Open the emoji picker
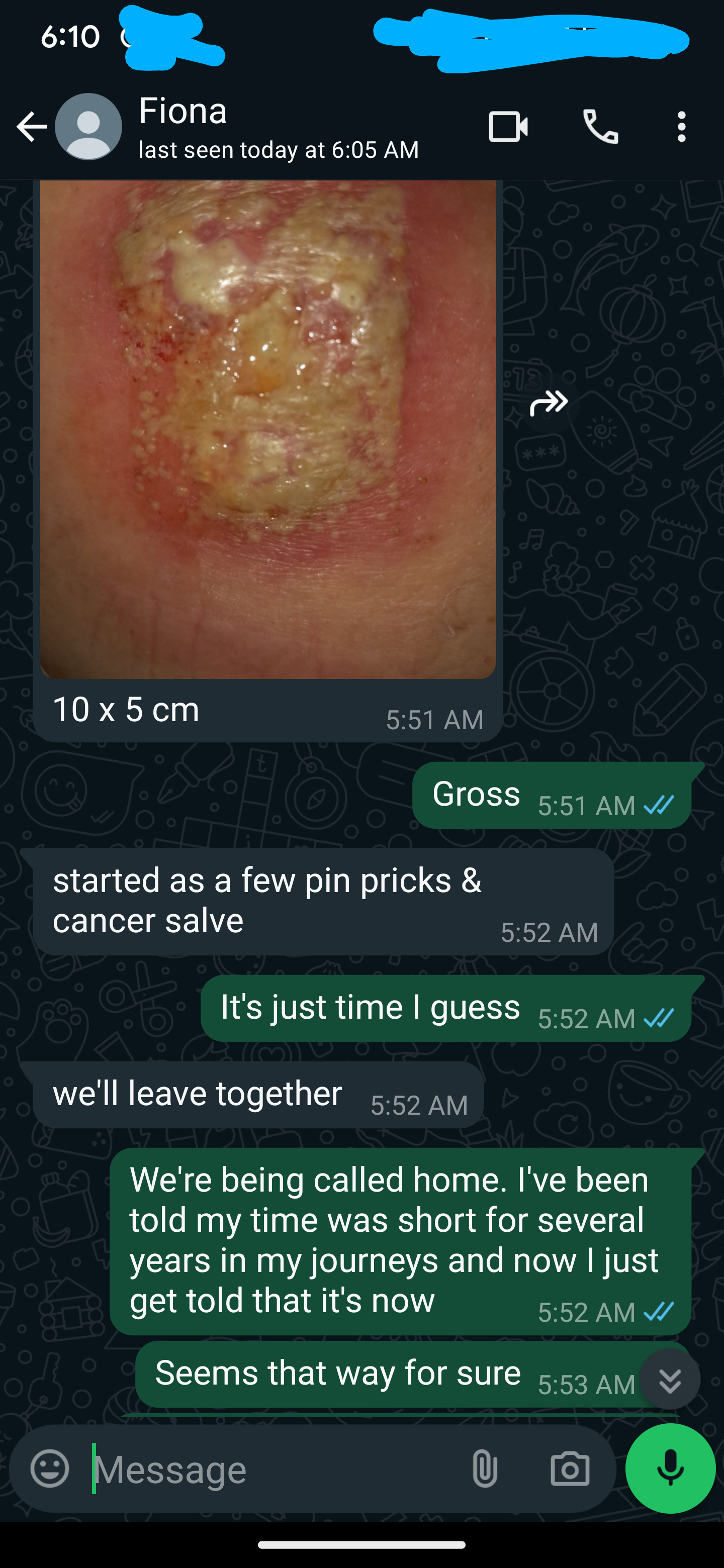 pyautogui.click(x=50, y=1469)
